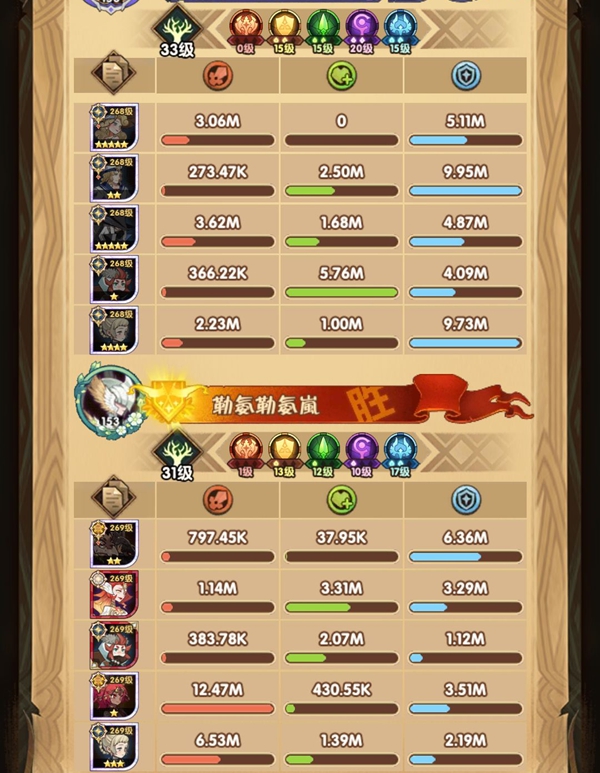Viewport: 600px width, 773px height.
Task: View hero portrait in the 383.78K damage row
Action: [113, 645]
